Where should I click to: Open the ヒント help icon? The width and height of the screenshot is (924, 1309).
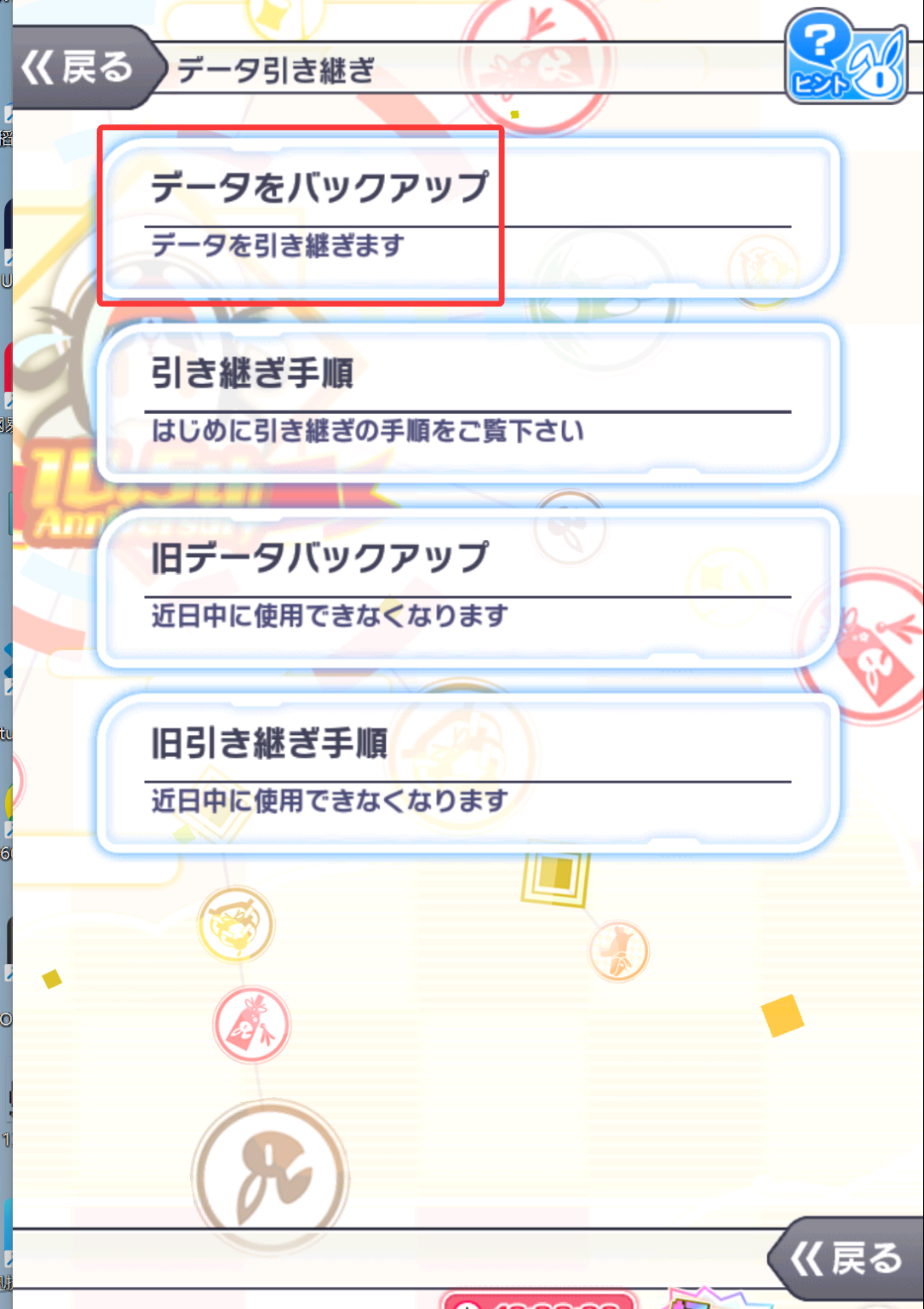[x=844, y=58]
